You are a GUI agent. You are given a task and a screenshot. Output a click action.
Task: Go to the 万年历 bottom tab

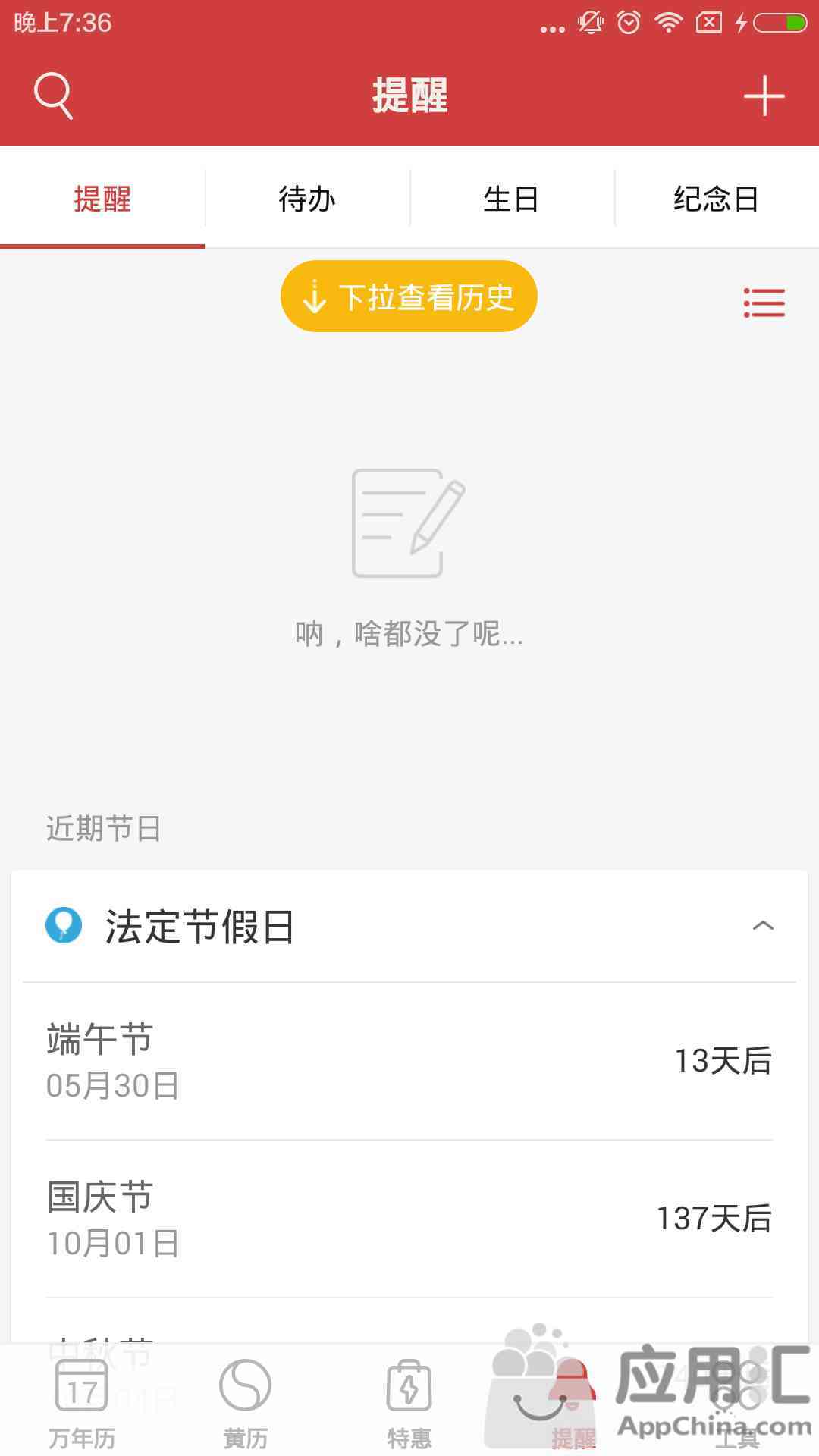pos(82,1403)
